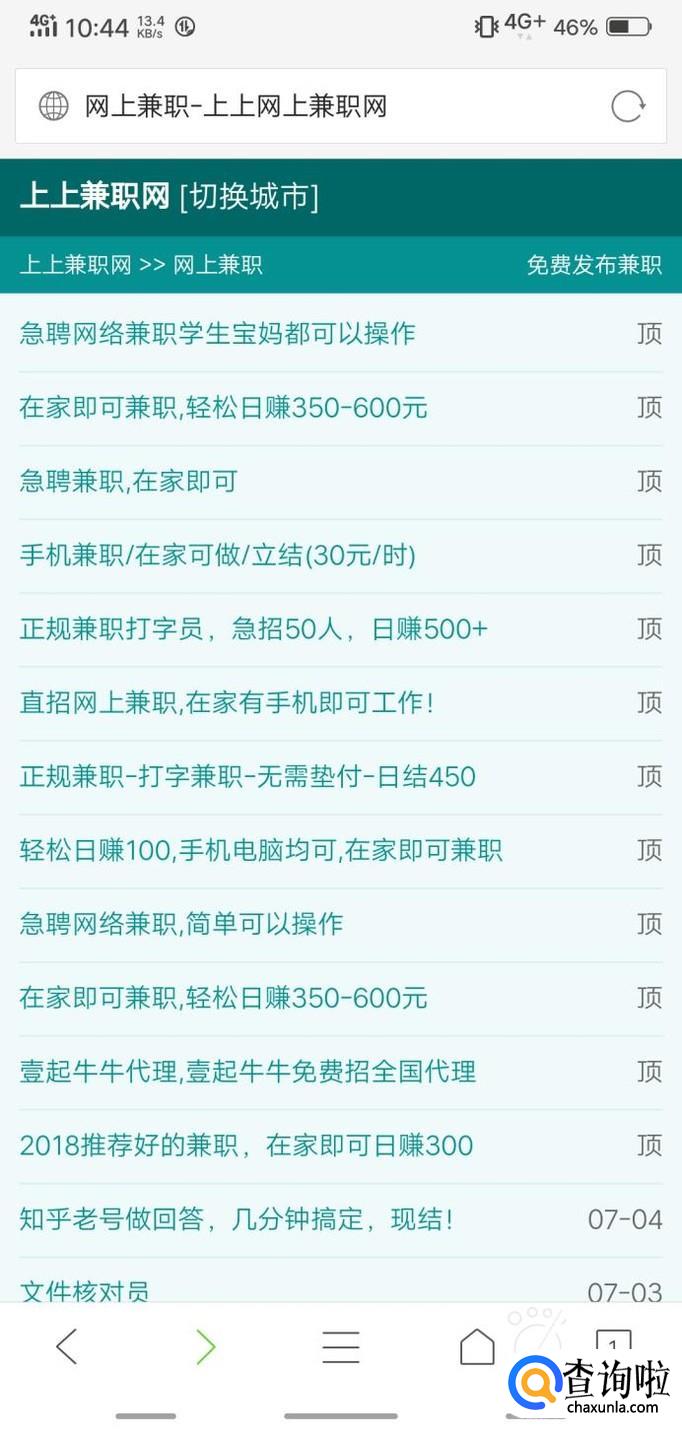Open listing 正规兼职-打字兼职-无需垫付-日结450
The width and height of the screenshot is (682, 1438).
(247, 777)
